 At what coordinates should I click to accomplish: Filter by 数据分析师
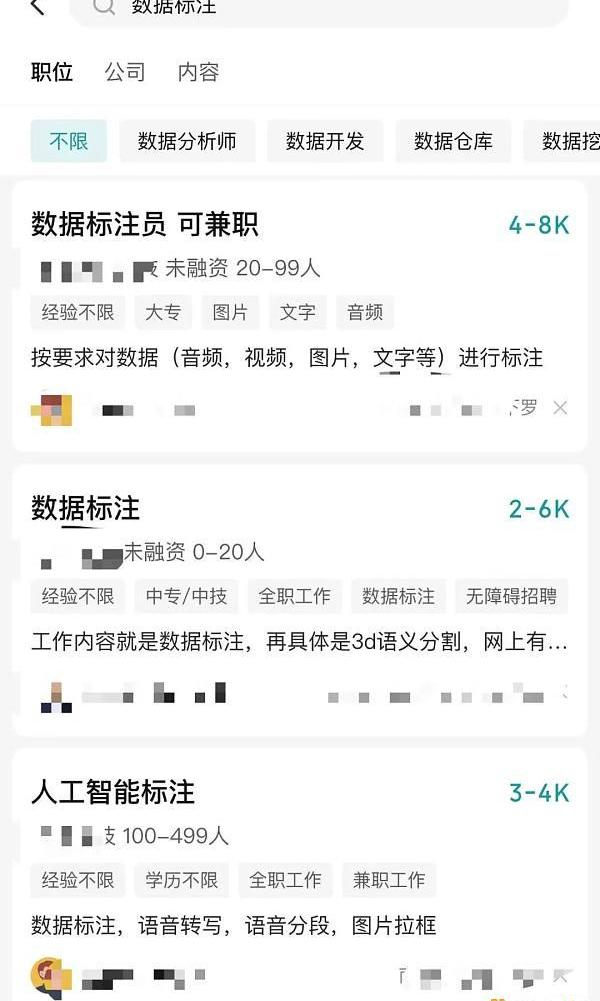coord(187,141)
